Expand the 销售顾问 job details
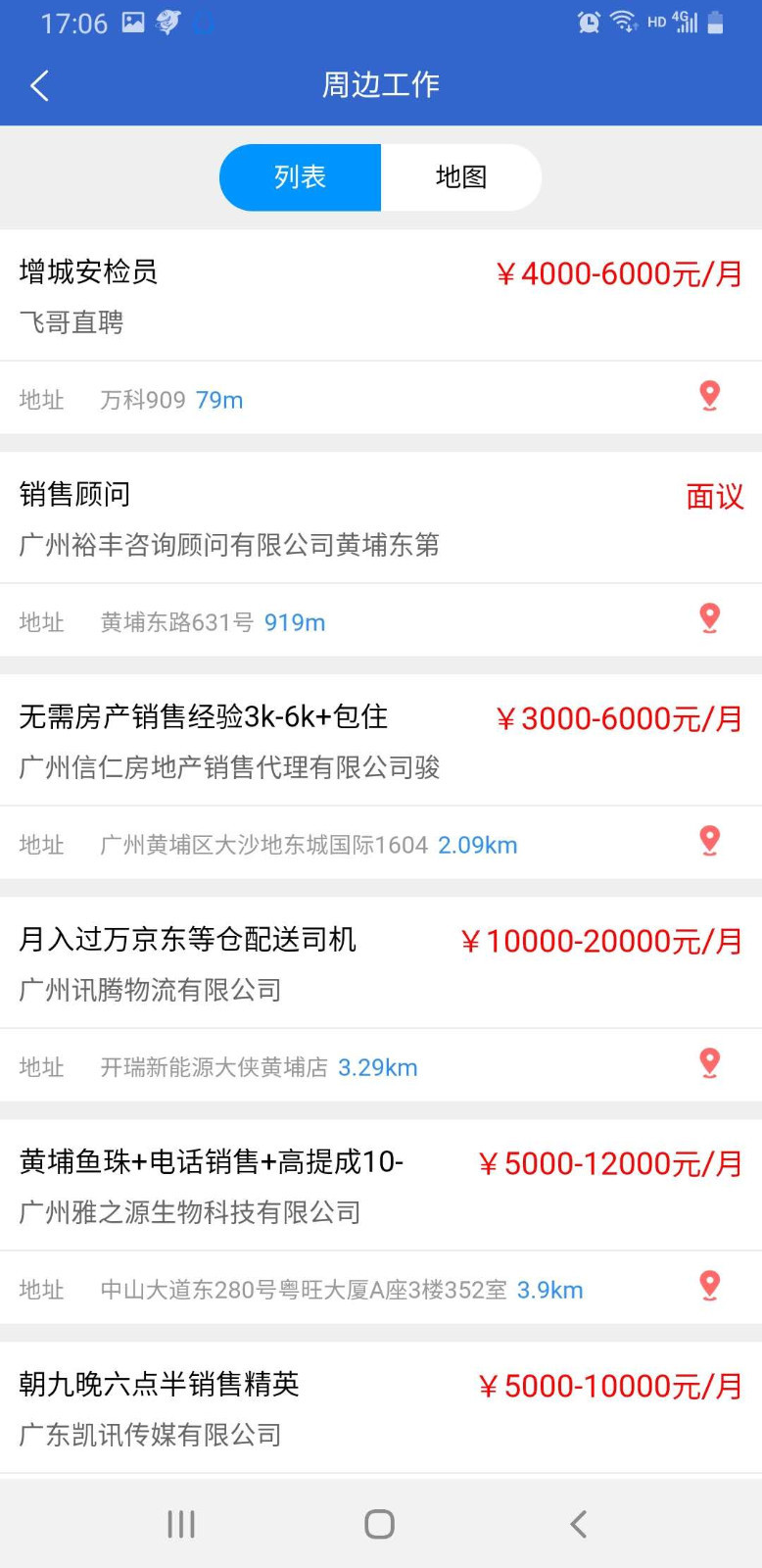Viewport: 762px width, 1568px height. pyautogui.click(x=76, y=495)
